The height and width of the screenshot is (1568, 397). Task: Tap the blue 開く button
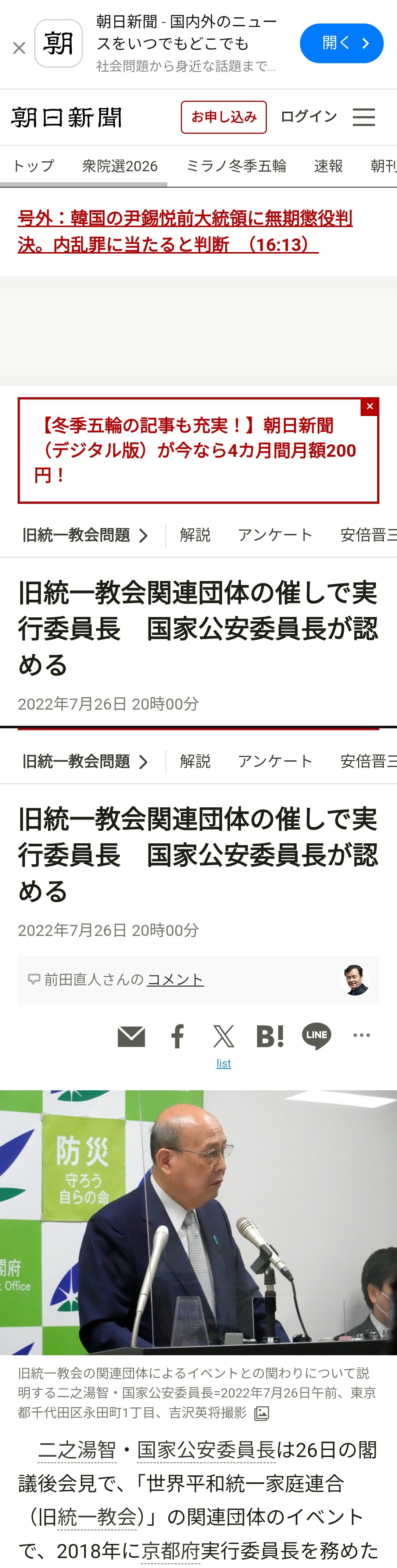click(341, 43)
